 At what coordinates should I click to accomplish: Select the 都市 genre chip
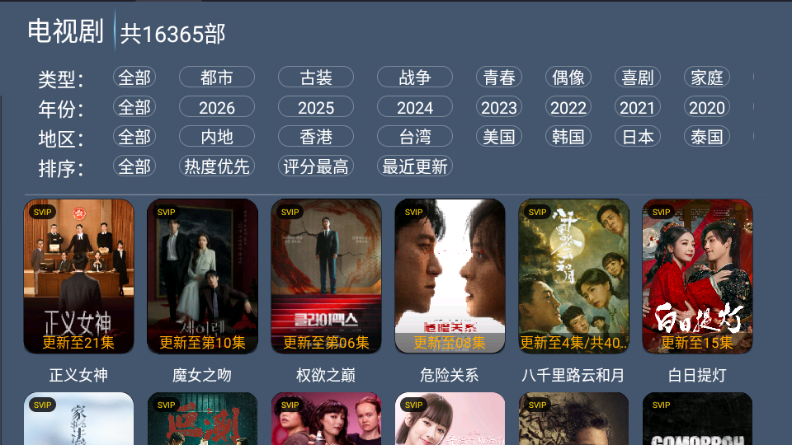click(x=216, y=77)
